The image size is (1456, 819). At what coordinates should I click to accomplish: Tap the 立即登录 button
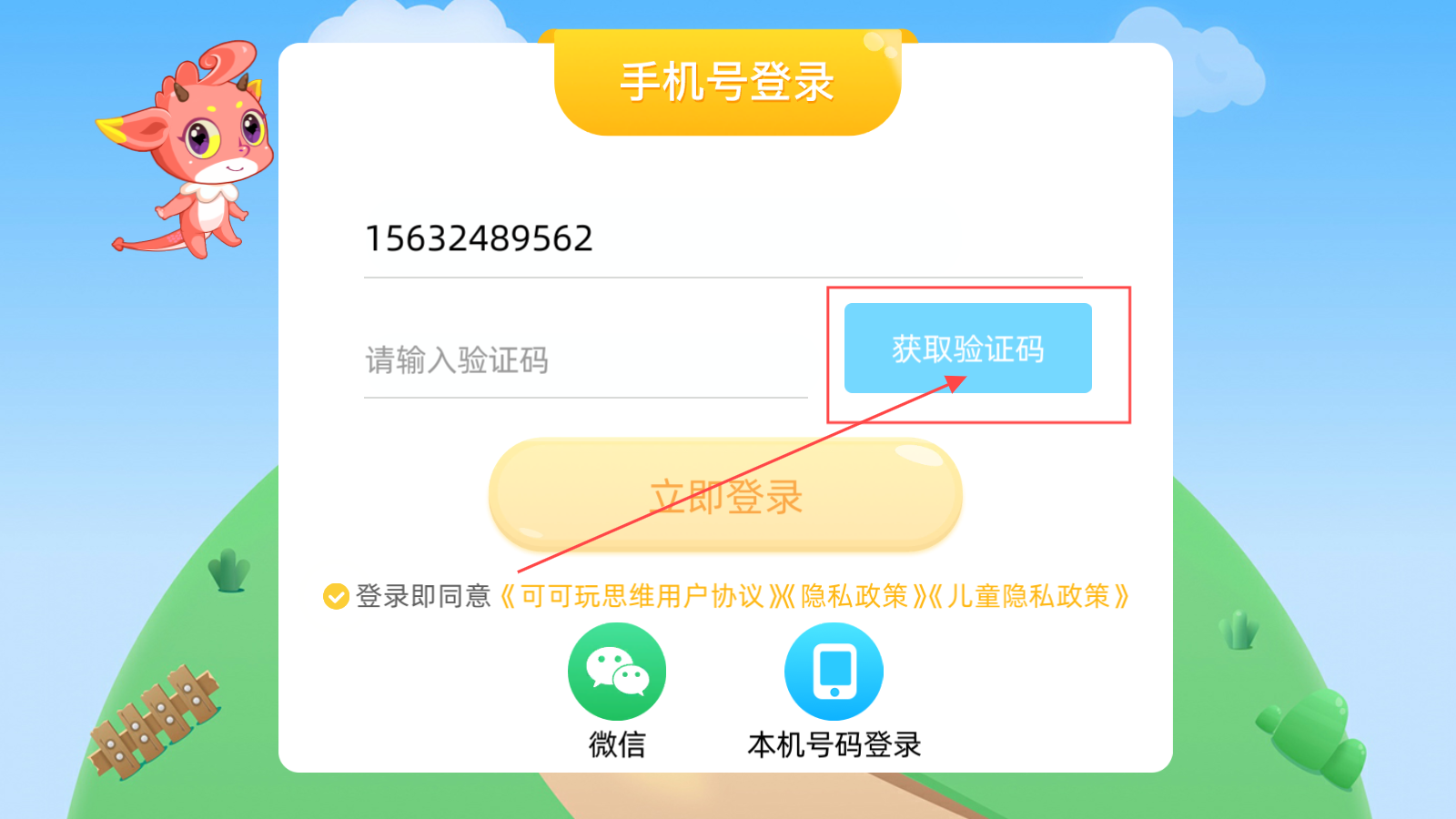point(725,496)
